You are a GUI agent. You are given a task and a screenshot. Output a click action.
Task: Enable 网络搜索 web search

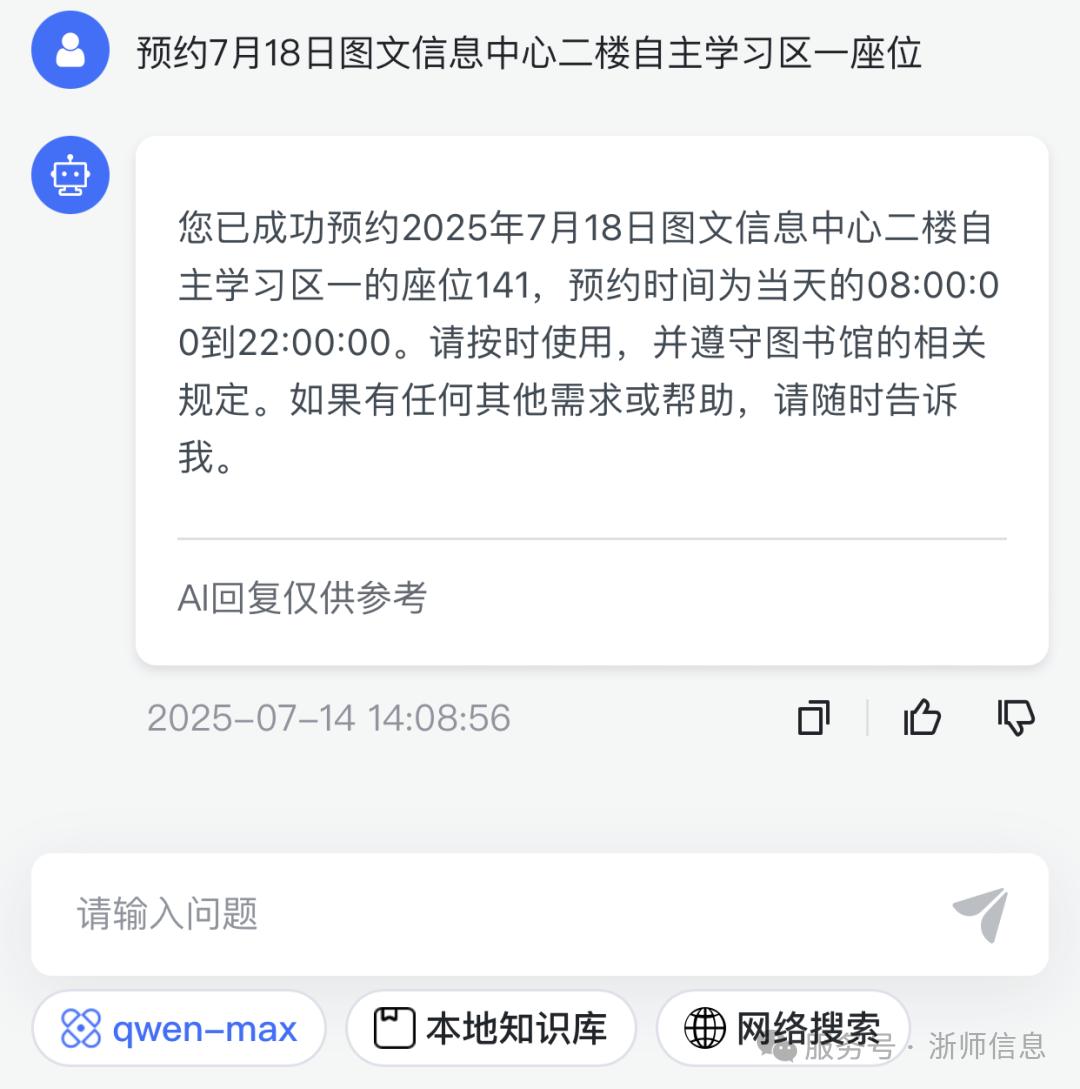pyautogui.click(x=783, y=1028)
